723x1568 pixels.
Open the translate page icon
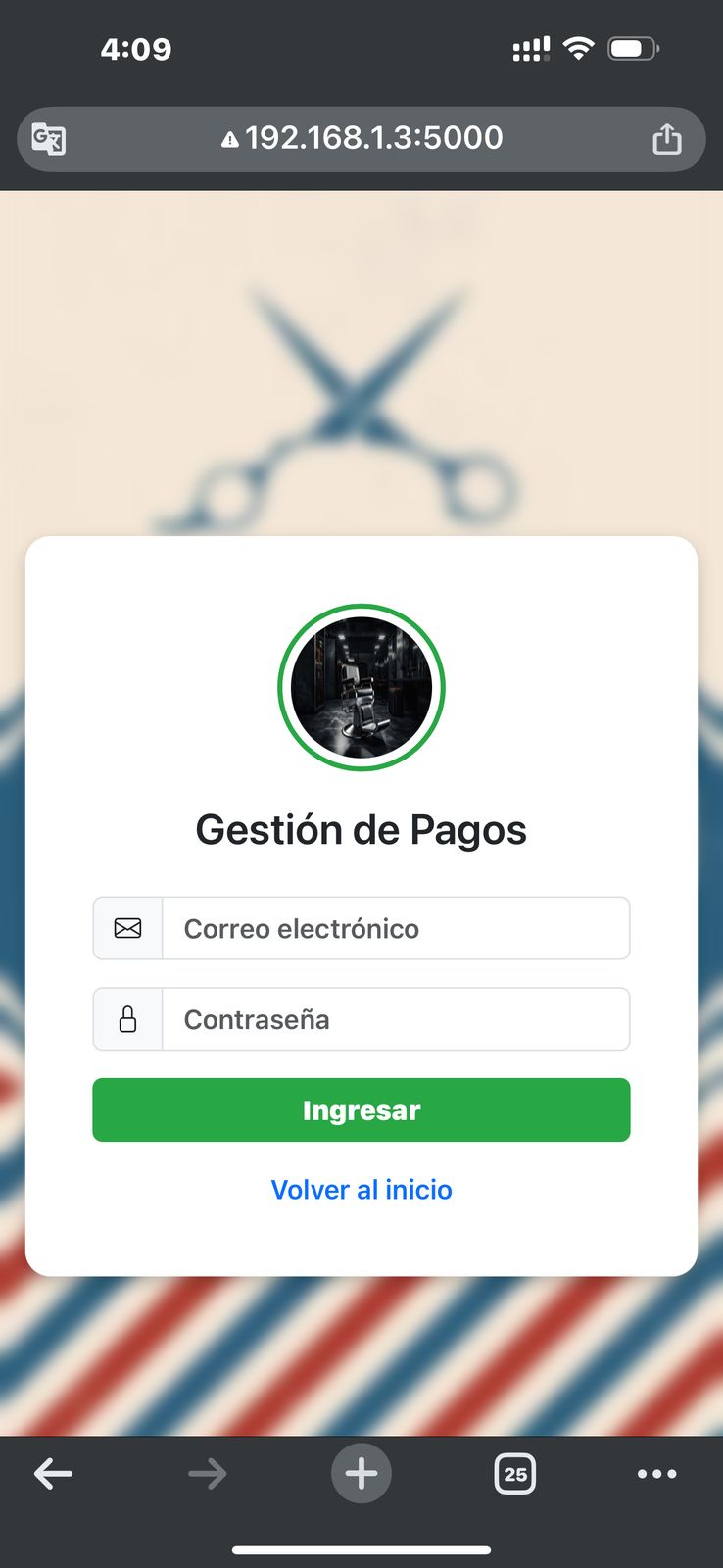[x=49, y=138]
